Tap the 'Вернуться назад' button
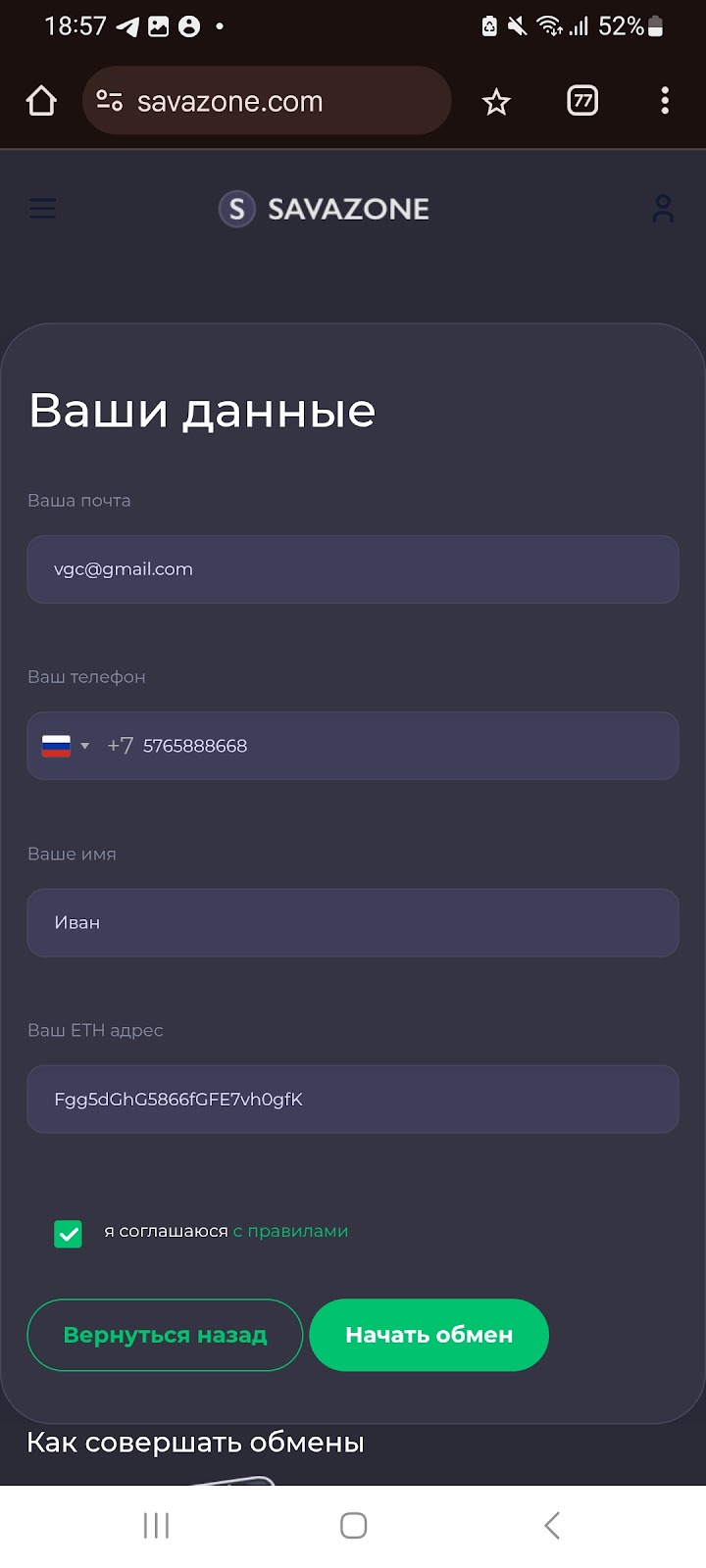 165,1335
